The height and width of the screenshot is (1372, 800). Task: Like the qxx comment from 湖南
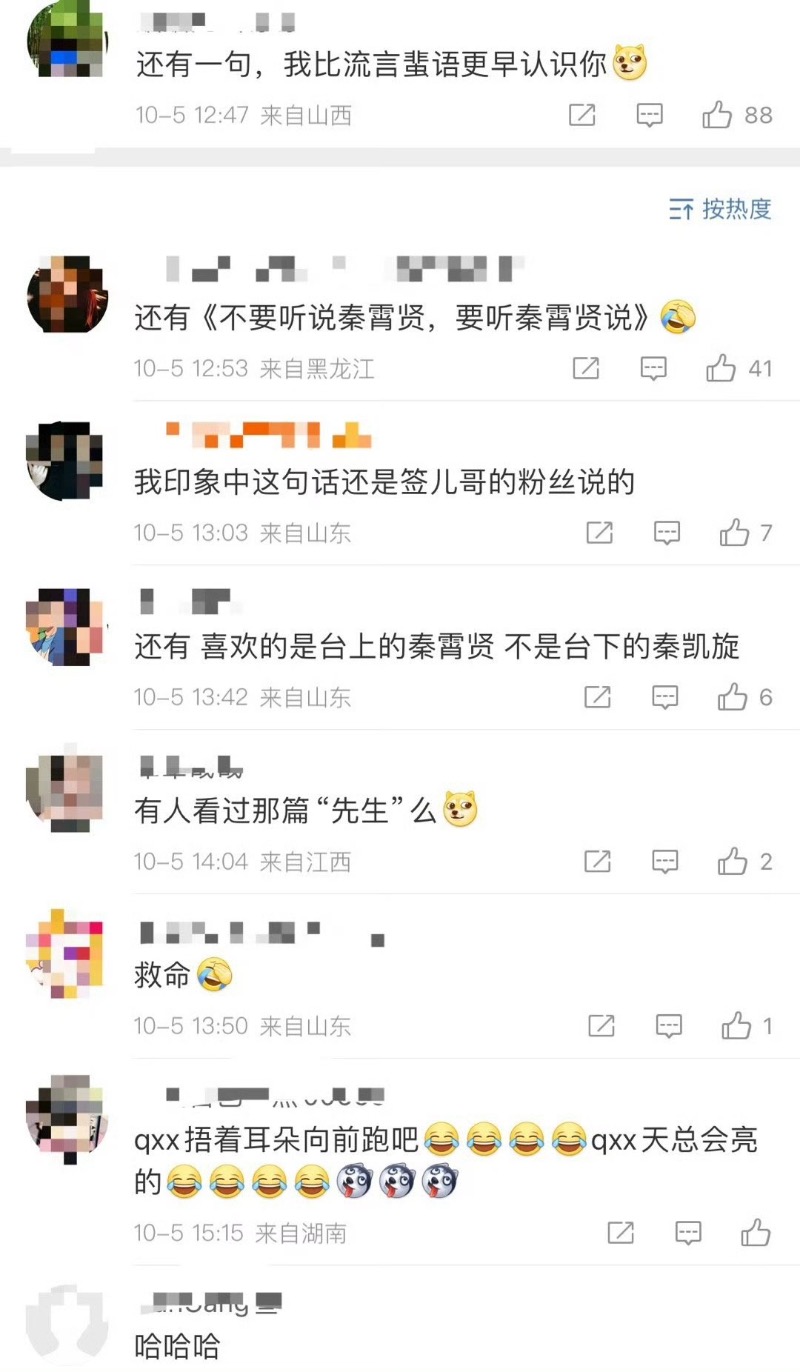pyautogui.click(x=756, y=1233)
